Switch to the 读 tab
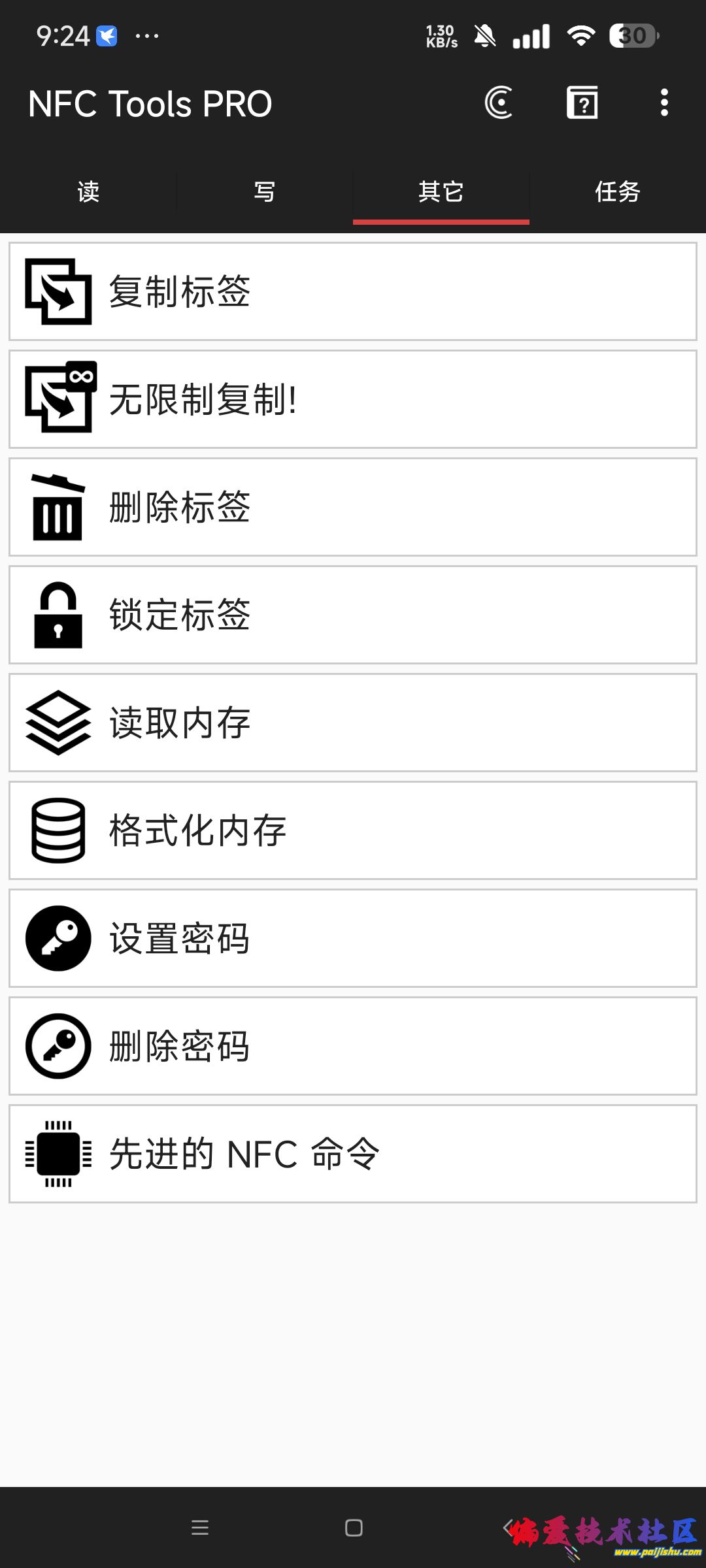This screenshot has width=706, height=1568. 88,192
